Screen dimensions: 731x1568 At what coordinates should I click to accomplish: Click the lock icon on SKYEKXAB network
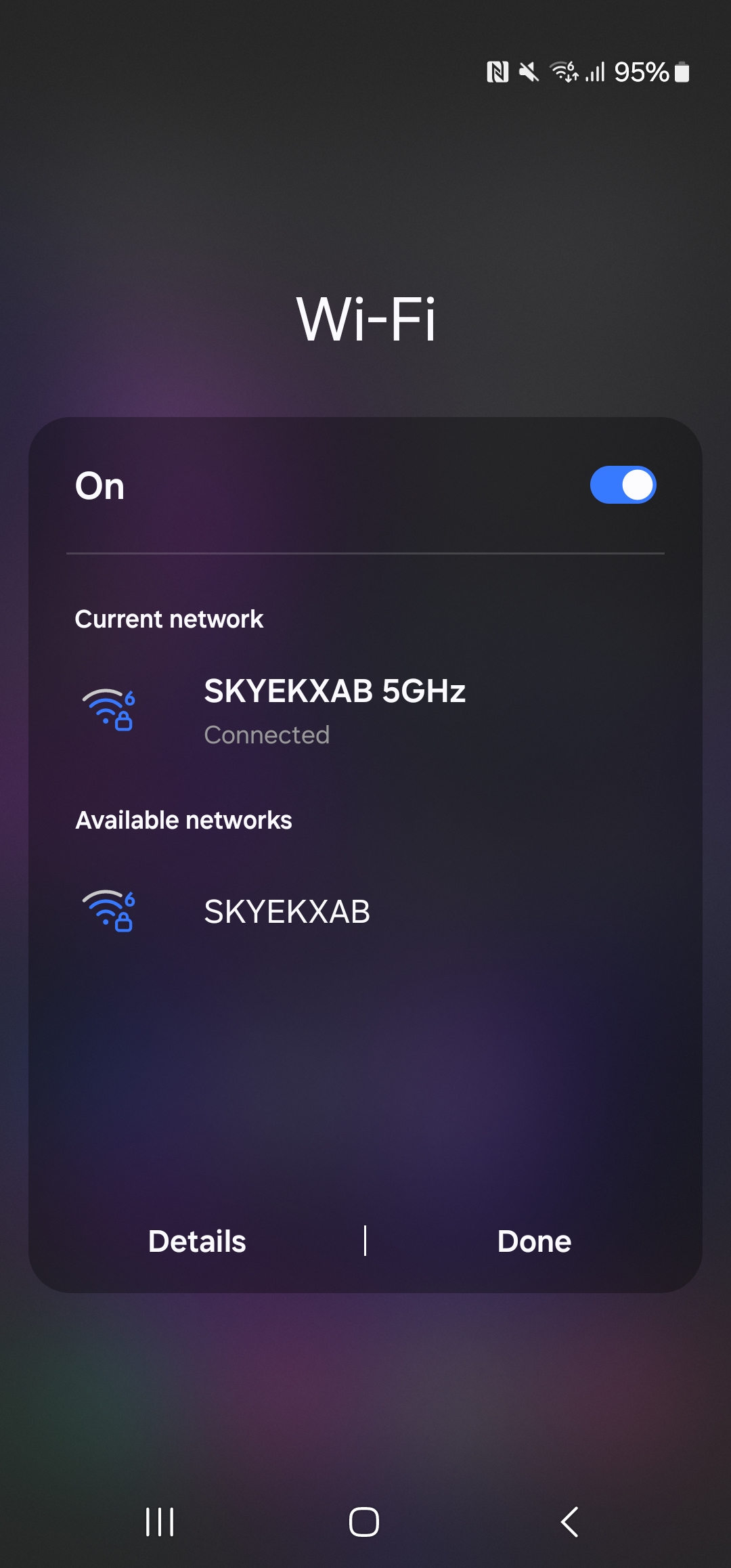(x=125, y=922)
